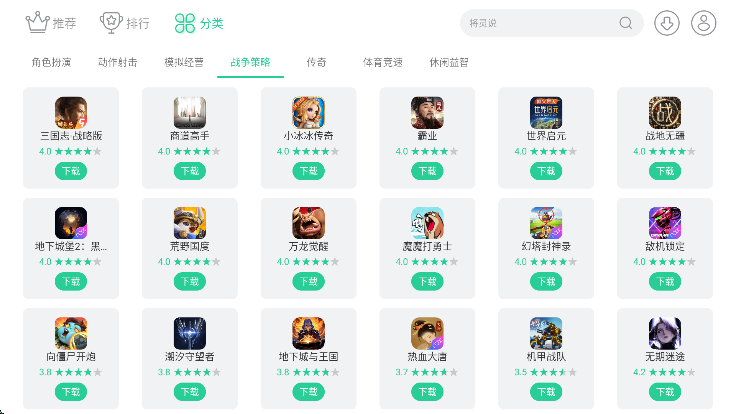This screenshot has height=414, width=736.
Task: Download 世界启元
Action: 546,171
